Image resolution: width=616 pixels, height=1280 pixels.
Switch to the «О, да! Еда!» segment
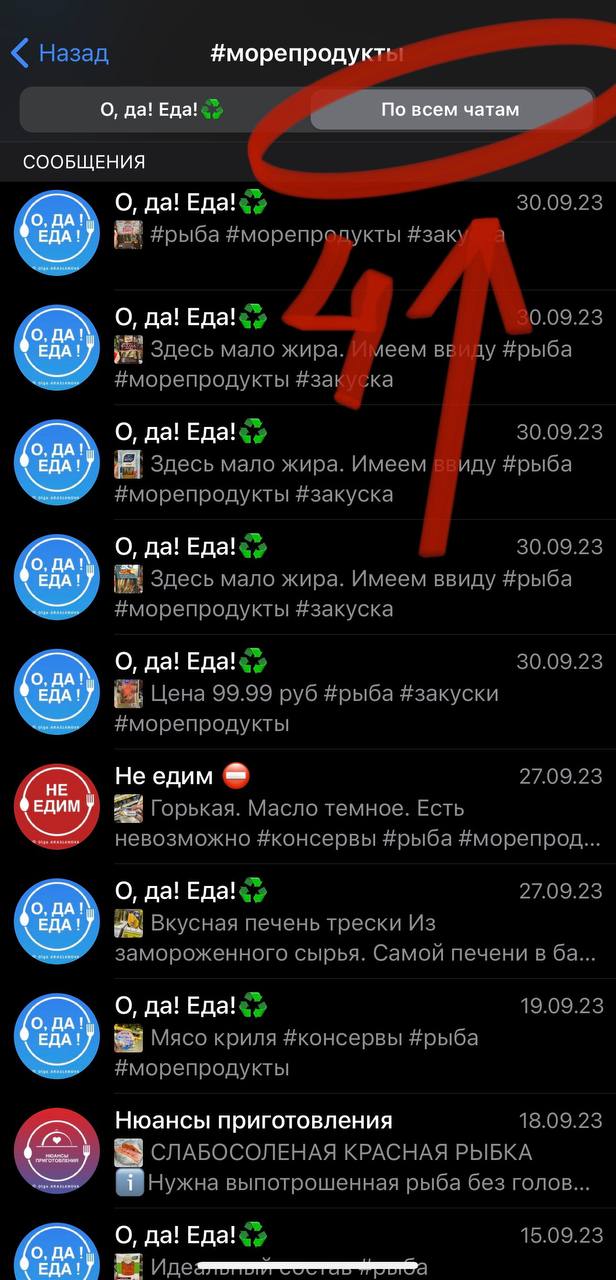(162, 110)
